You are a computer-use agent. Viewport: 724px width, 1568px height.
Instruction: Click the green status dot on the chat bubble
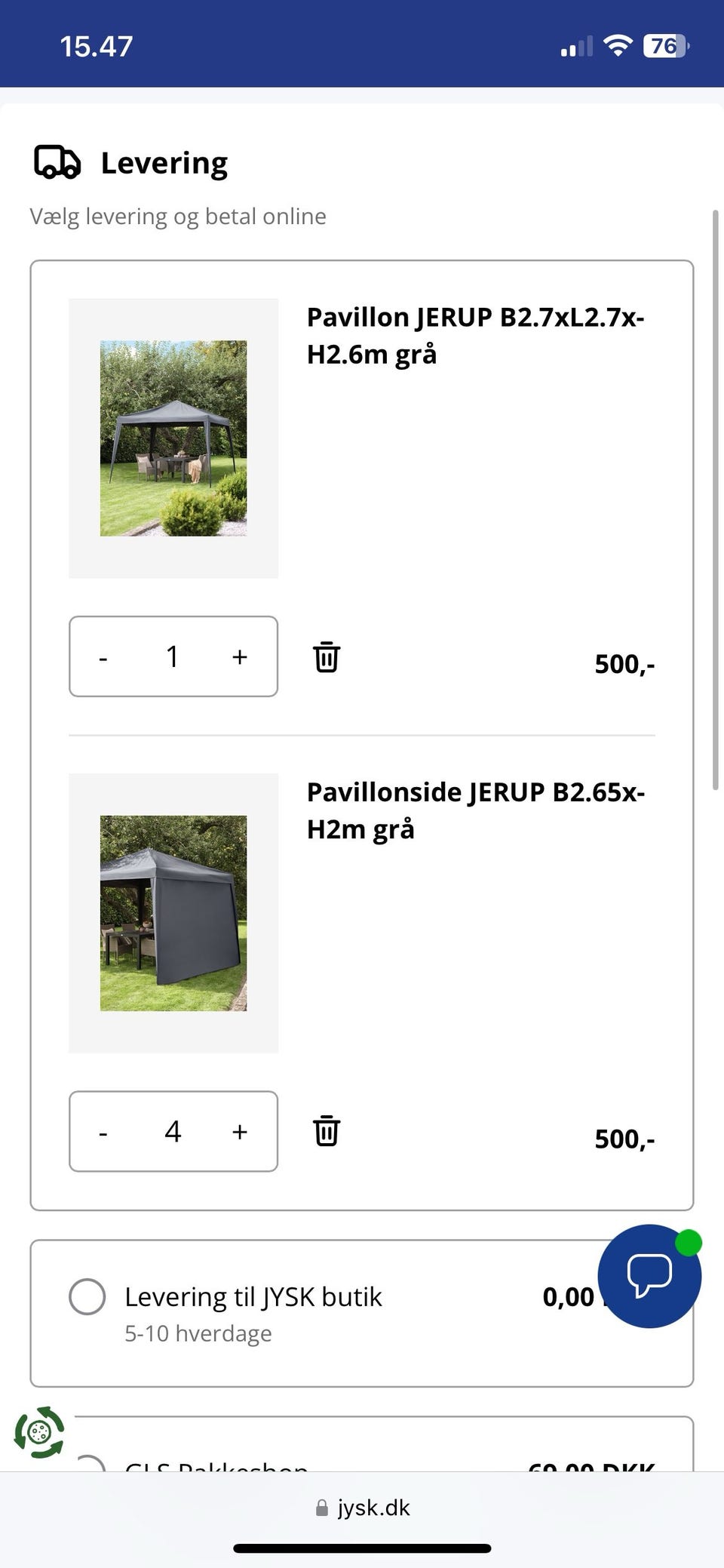(689, 1242)
